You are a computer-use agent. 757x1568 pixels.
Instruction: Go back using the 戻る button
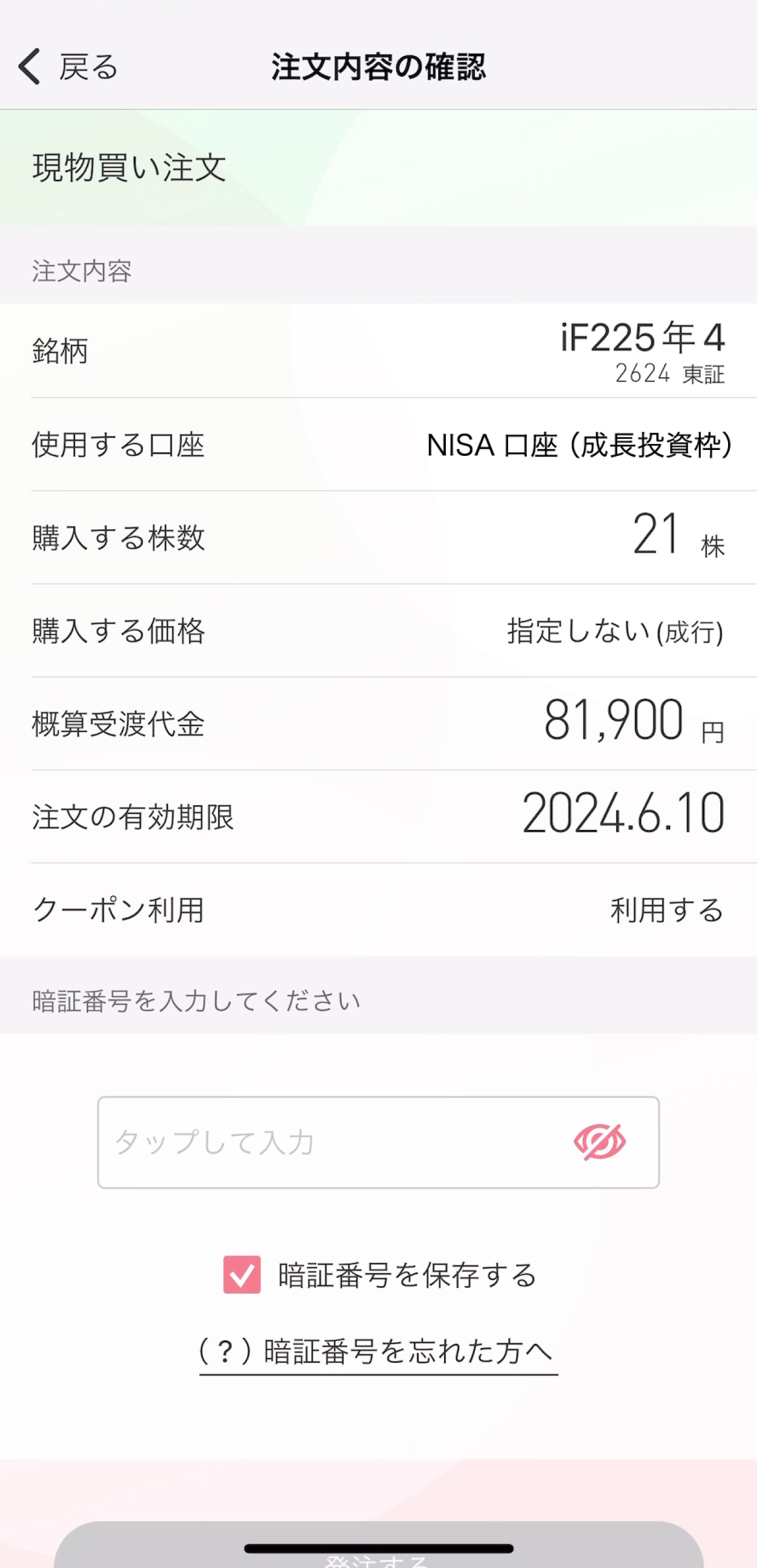[x=67, y=66]
